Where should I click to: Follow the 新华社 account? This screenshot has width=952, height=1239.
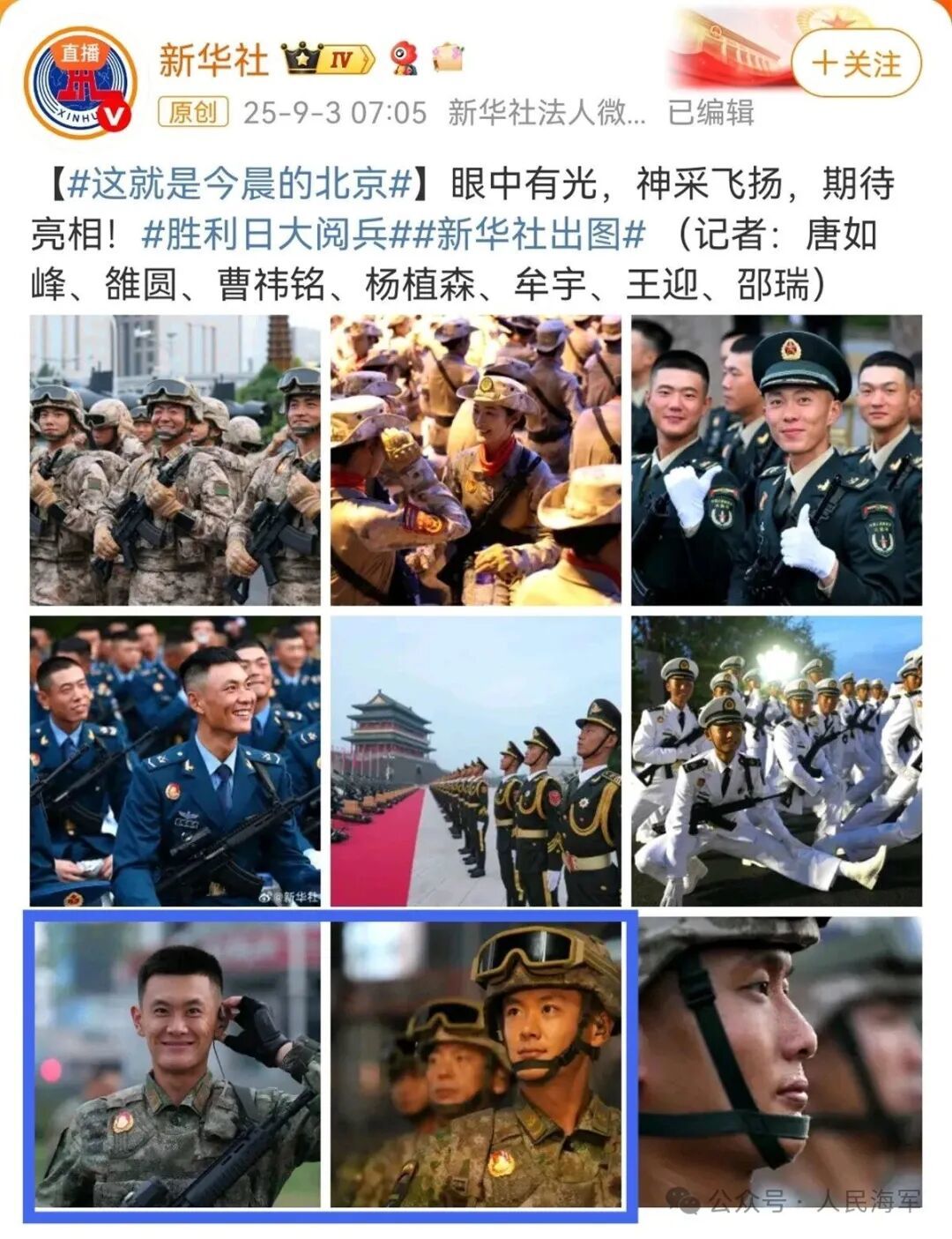(856, 63)
